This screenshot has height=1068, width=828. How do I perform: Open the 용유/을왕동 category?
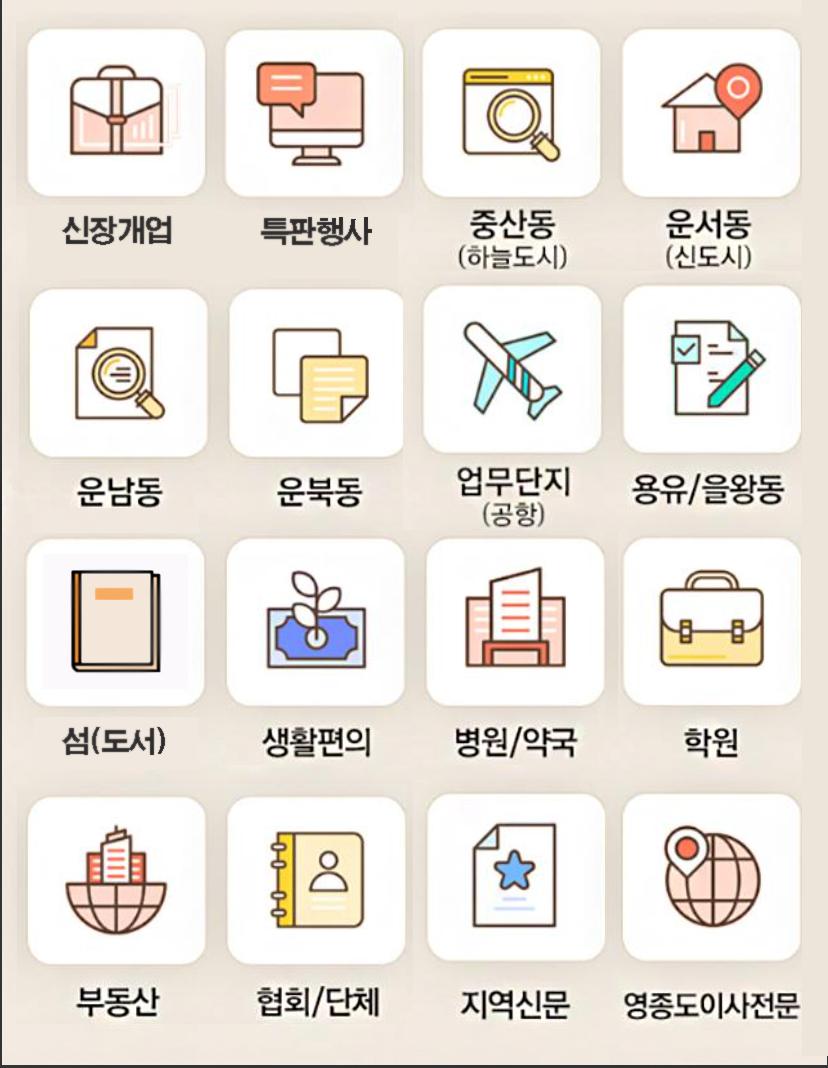click(711, 370)
